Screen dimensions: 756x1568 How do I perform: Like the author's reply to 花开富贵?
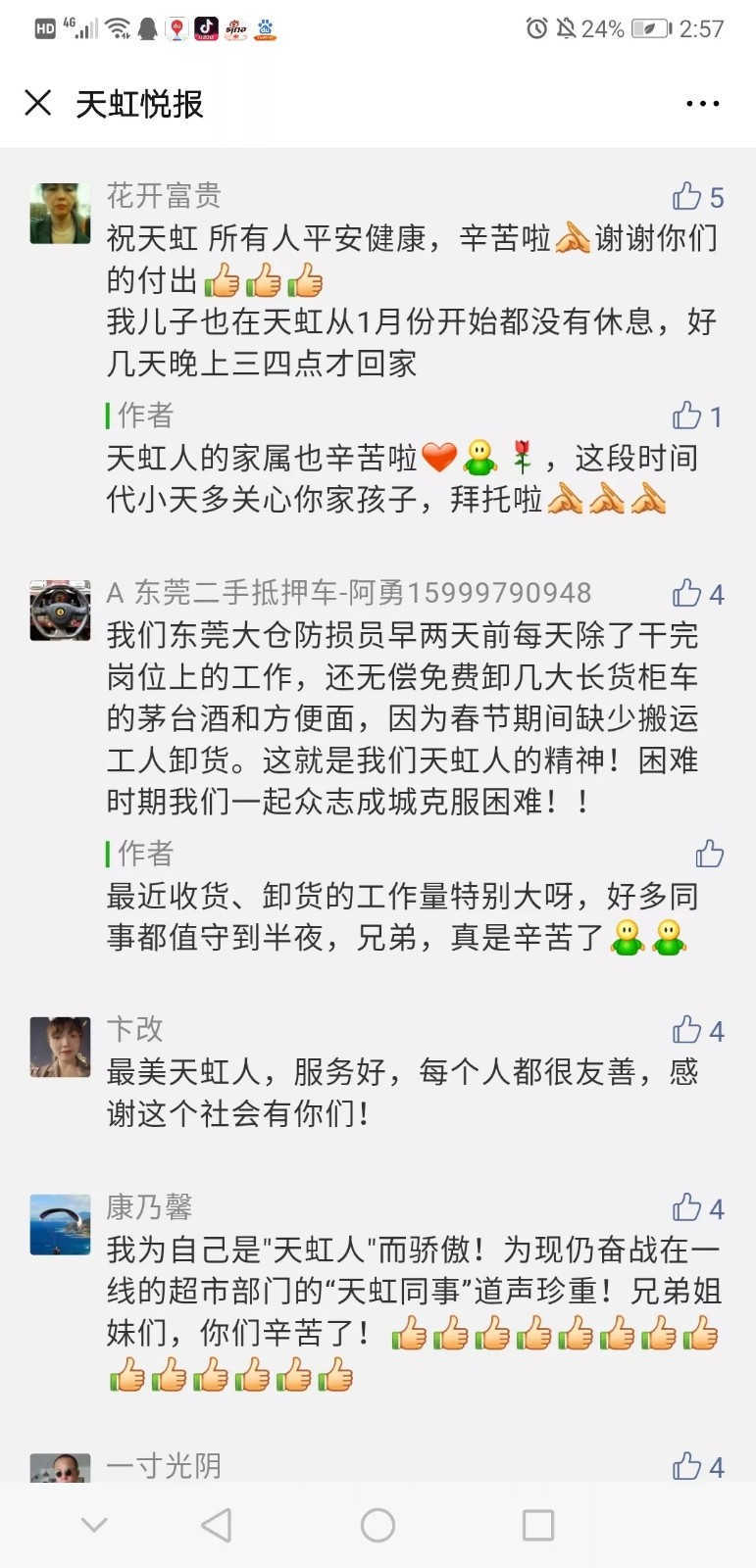(x=688, y=416)
